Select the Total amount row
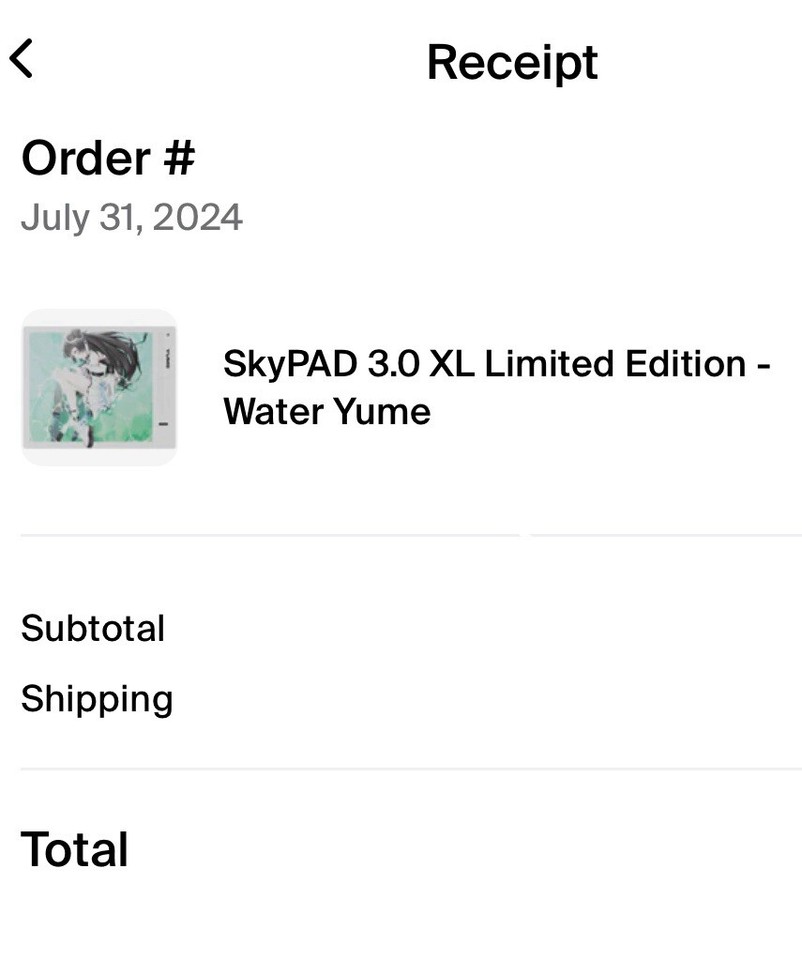This screenshot has height=960, width=802. point(400,849)
